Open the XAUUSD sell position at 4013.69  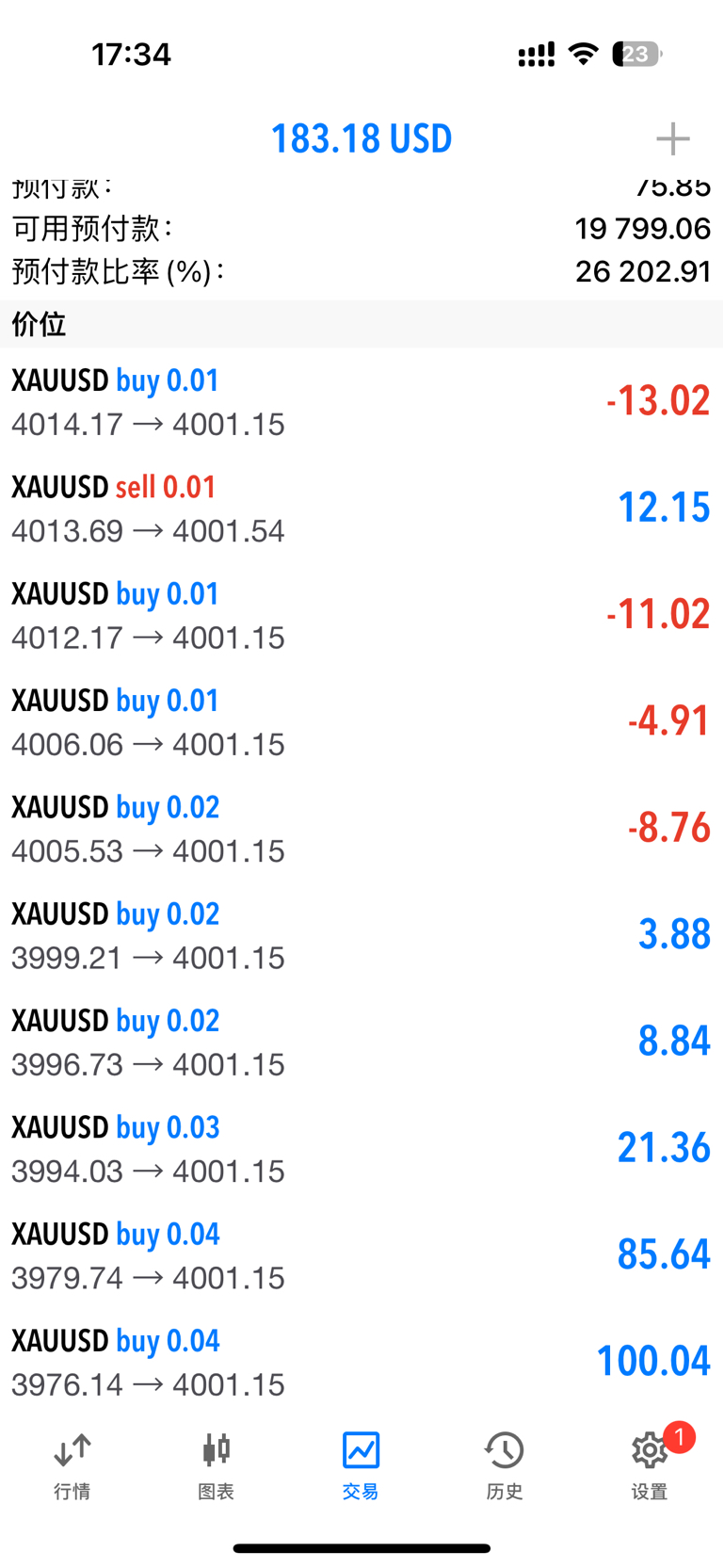(362, 509)
